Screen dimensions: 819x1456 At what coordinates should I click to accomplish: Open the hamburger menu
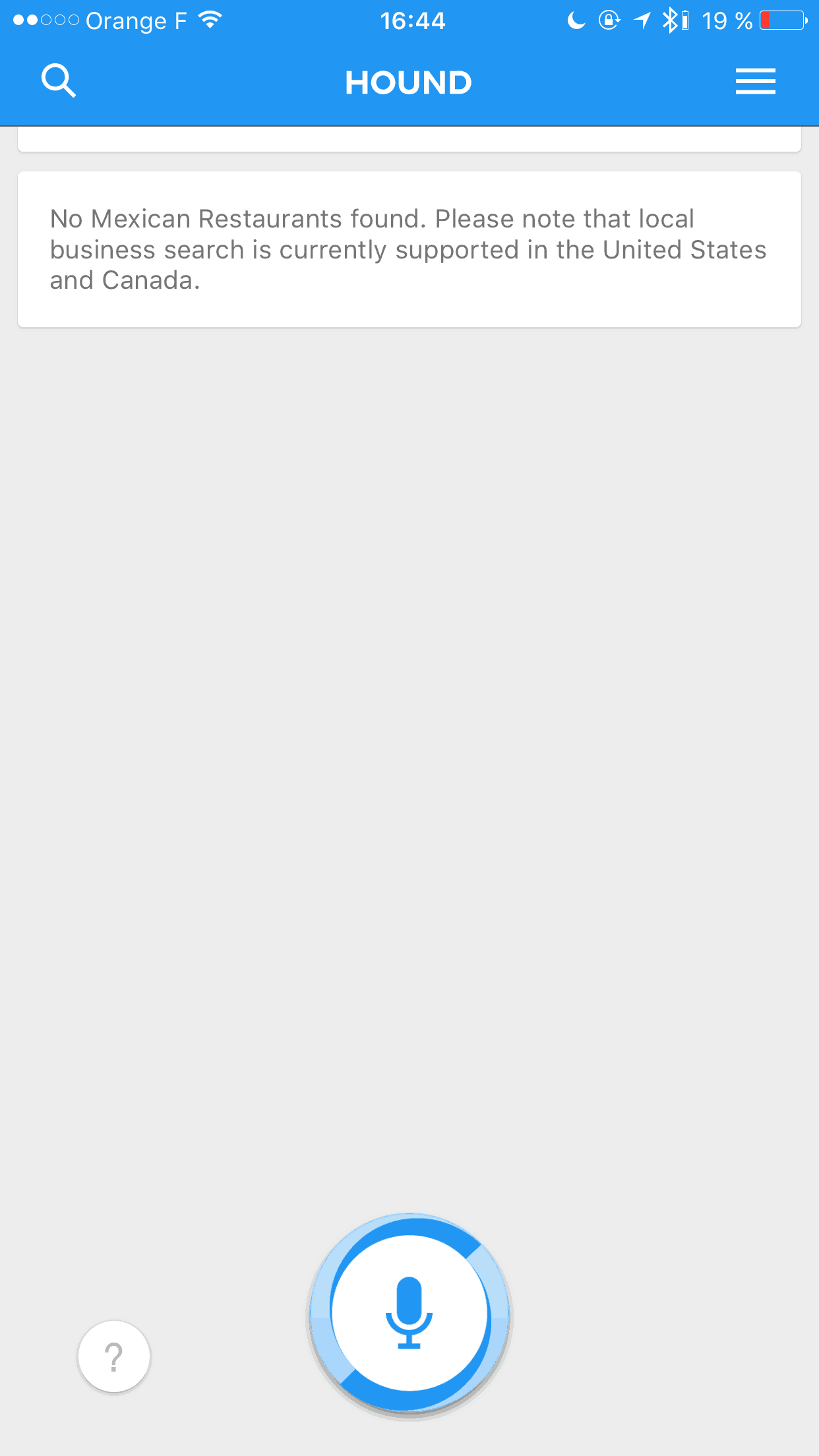pos(755,81)
